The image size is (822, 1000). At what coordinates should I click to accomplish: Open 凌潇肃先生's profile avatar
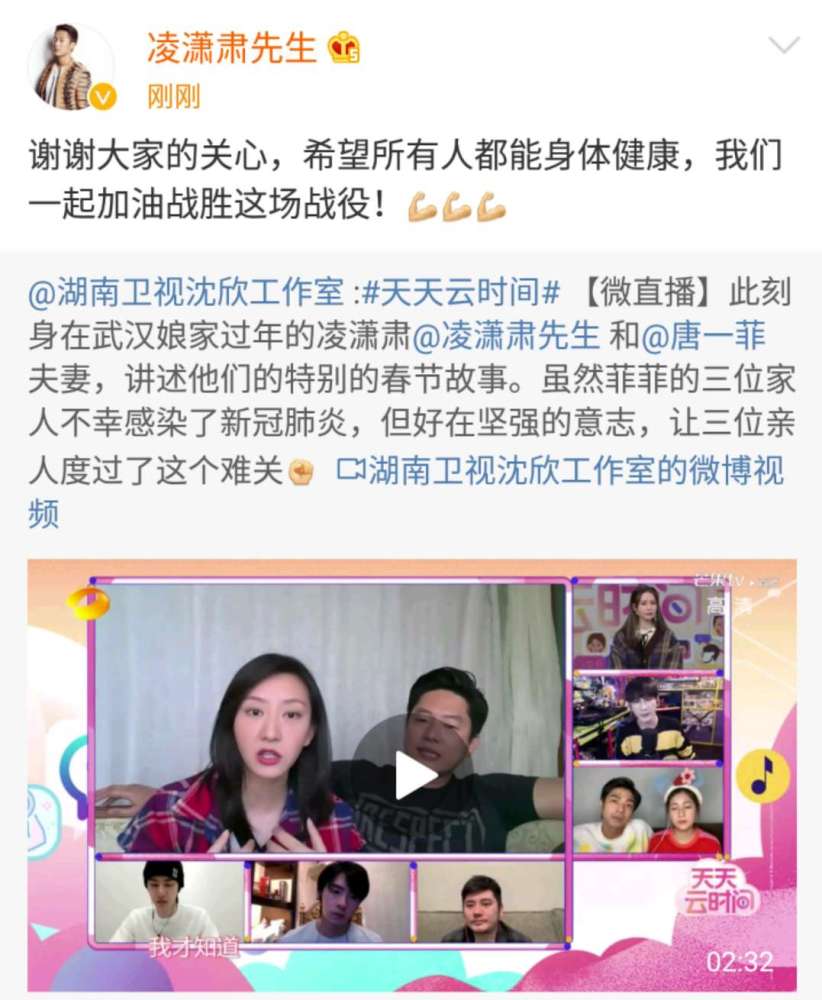coord(70,66)
